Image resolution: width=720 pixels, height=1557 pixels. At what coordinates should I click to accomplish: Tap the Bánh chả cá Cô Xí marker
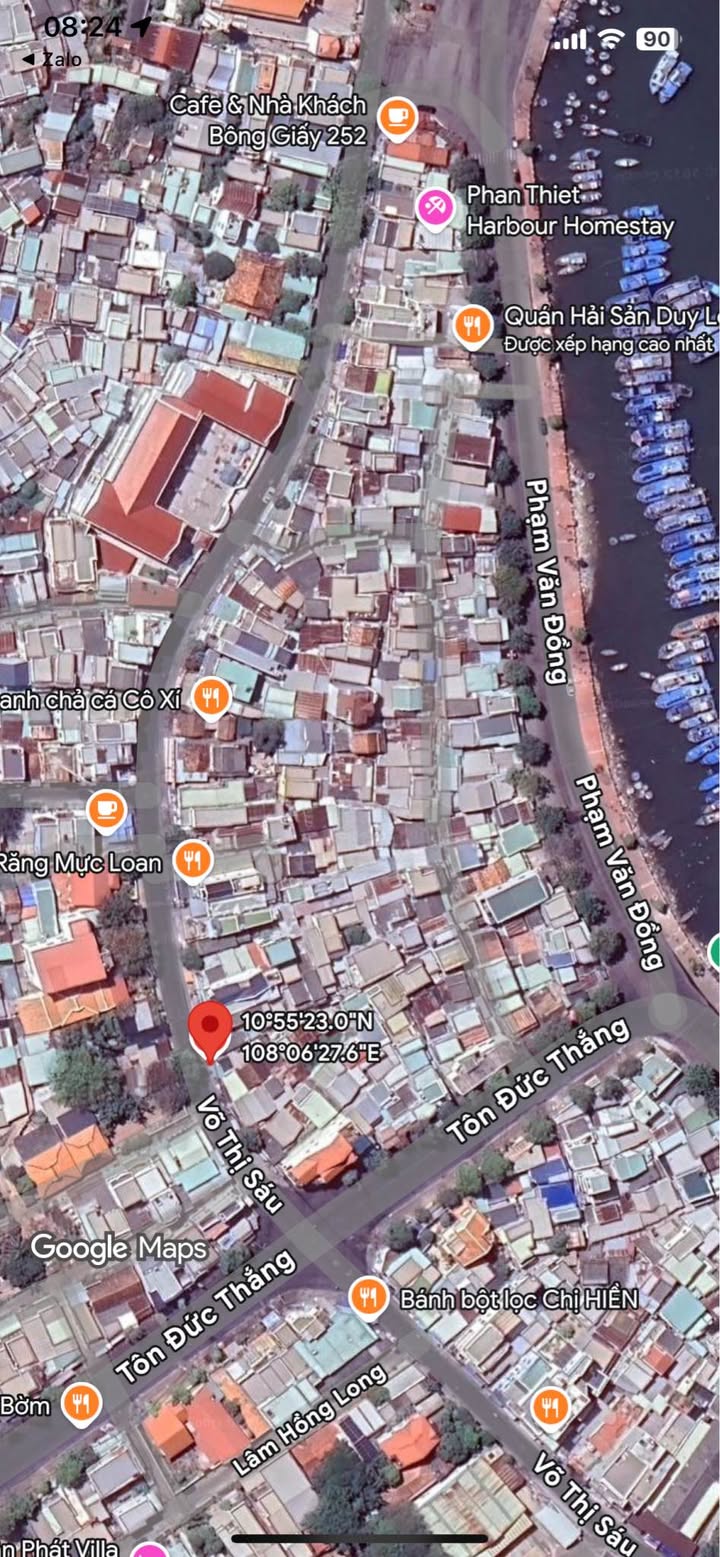tap(210, 698)
